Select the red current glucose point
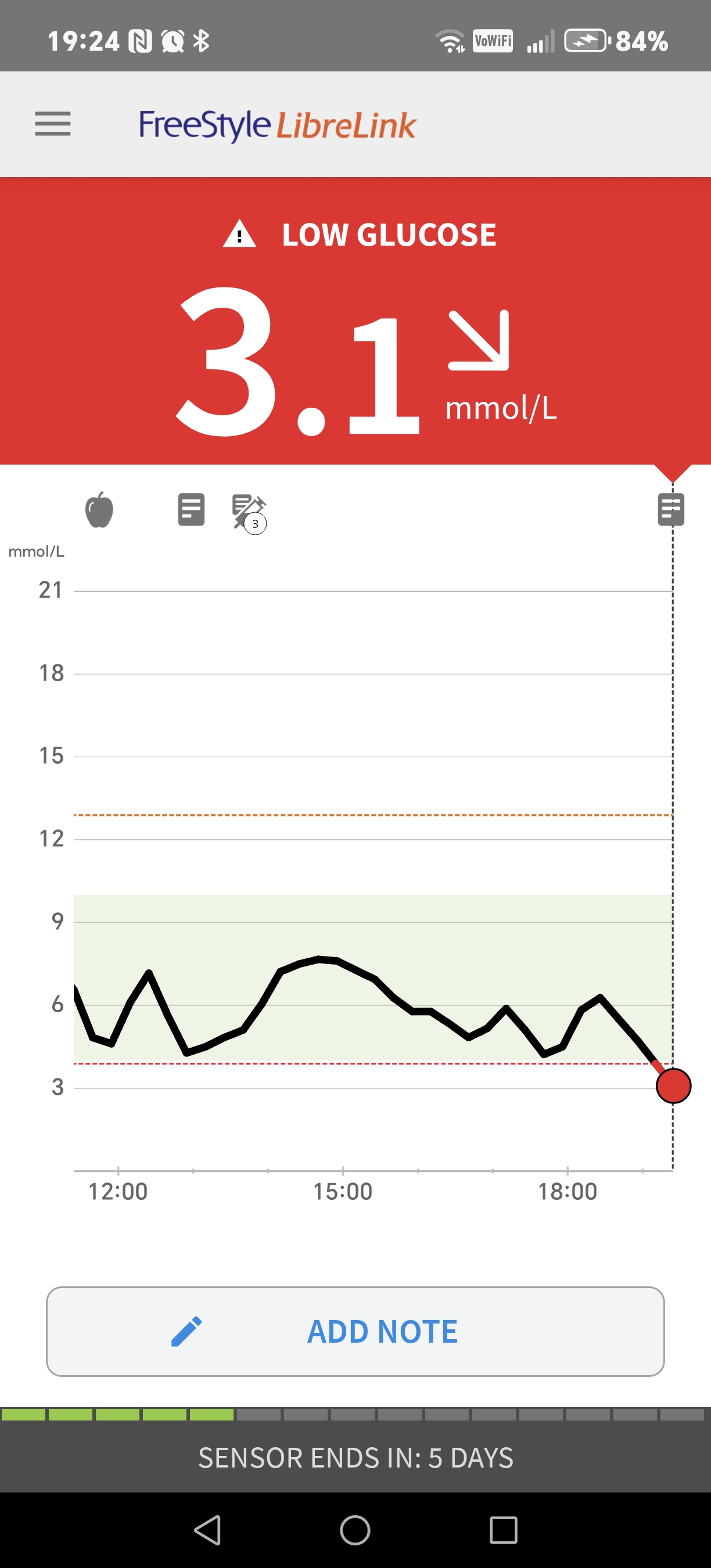 [673, 1086]
